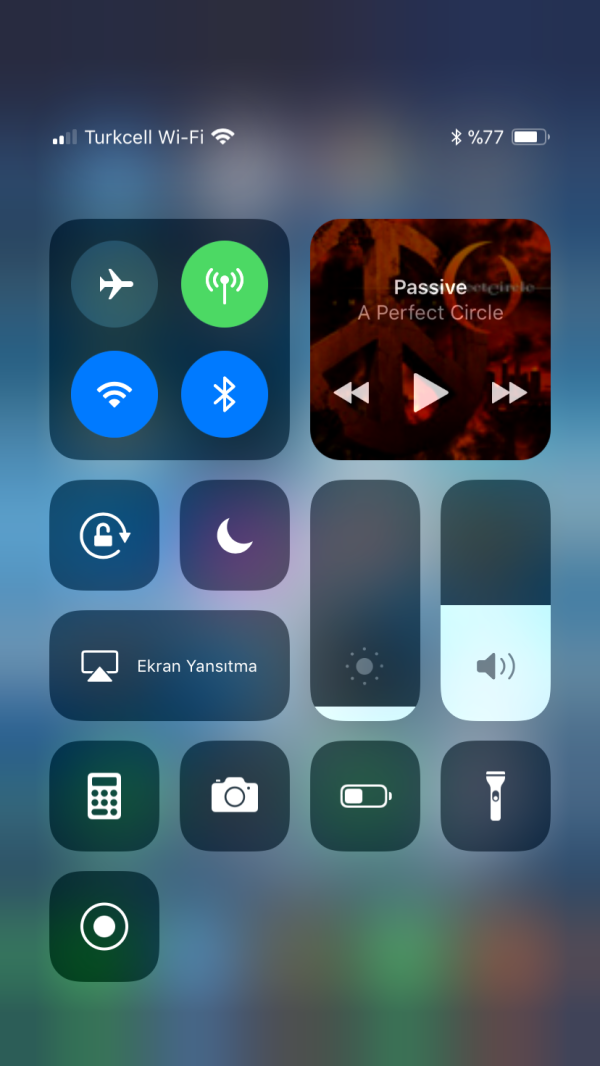
Task: Start screen recording
Action: pos(104,926)
